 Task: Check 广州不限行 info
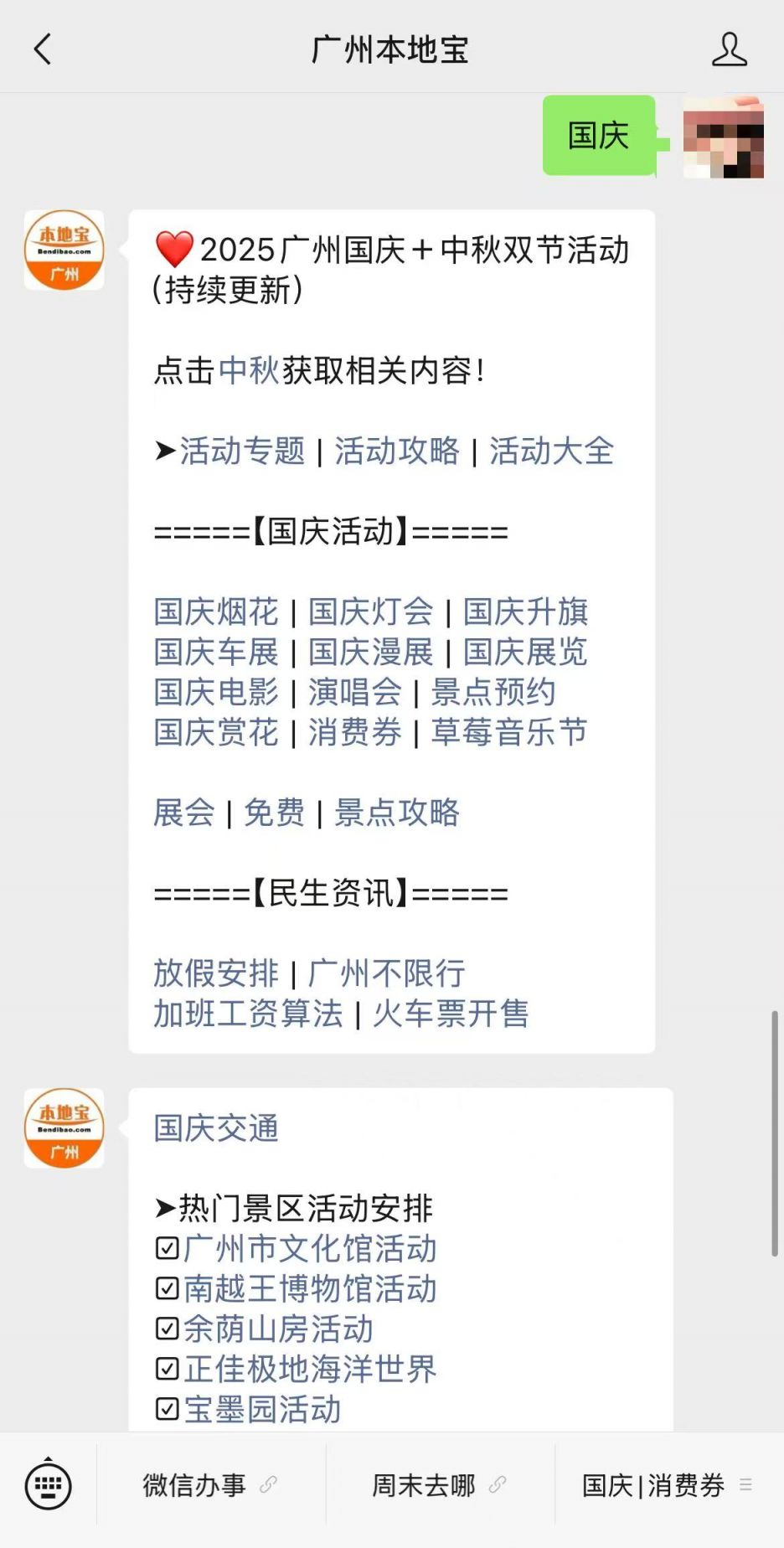coord(386,973)
